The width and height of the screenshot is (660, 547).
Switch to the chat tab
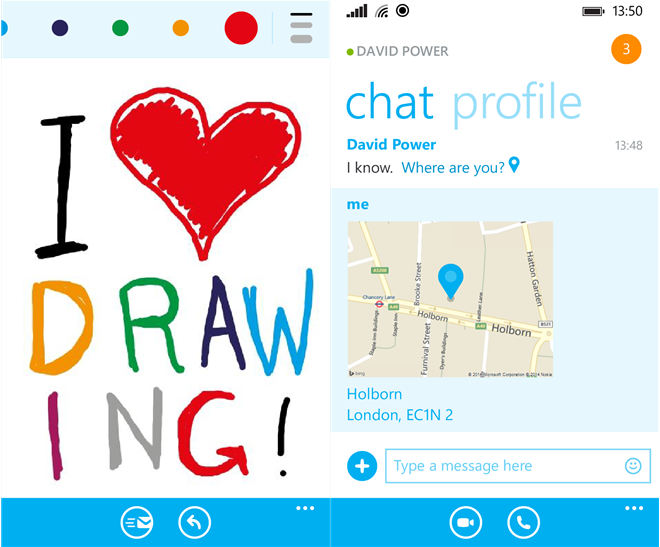coord(390,102)
